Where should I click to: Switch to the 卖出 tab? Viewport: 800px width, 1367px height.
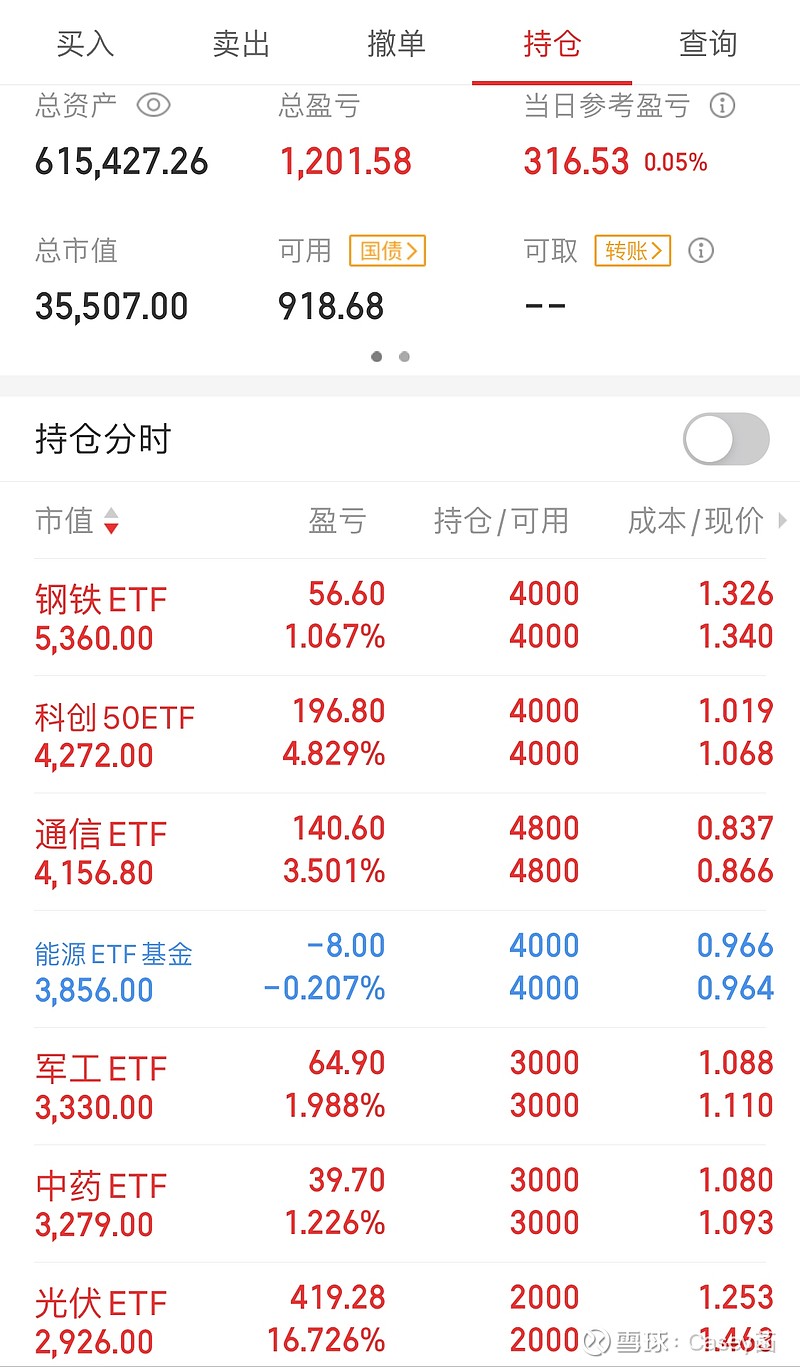pos(241,44)
